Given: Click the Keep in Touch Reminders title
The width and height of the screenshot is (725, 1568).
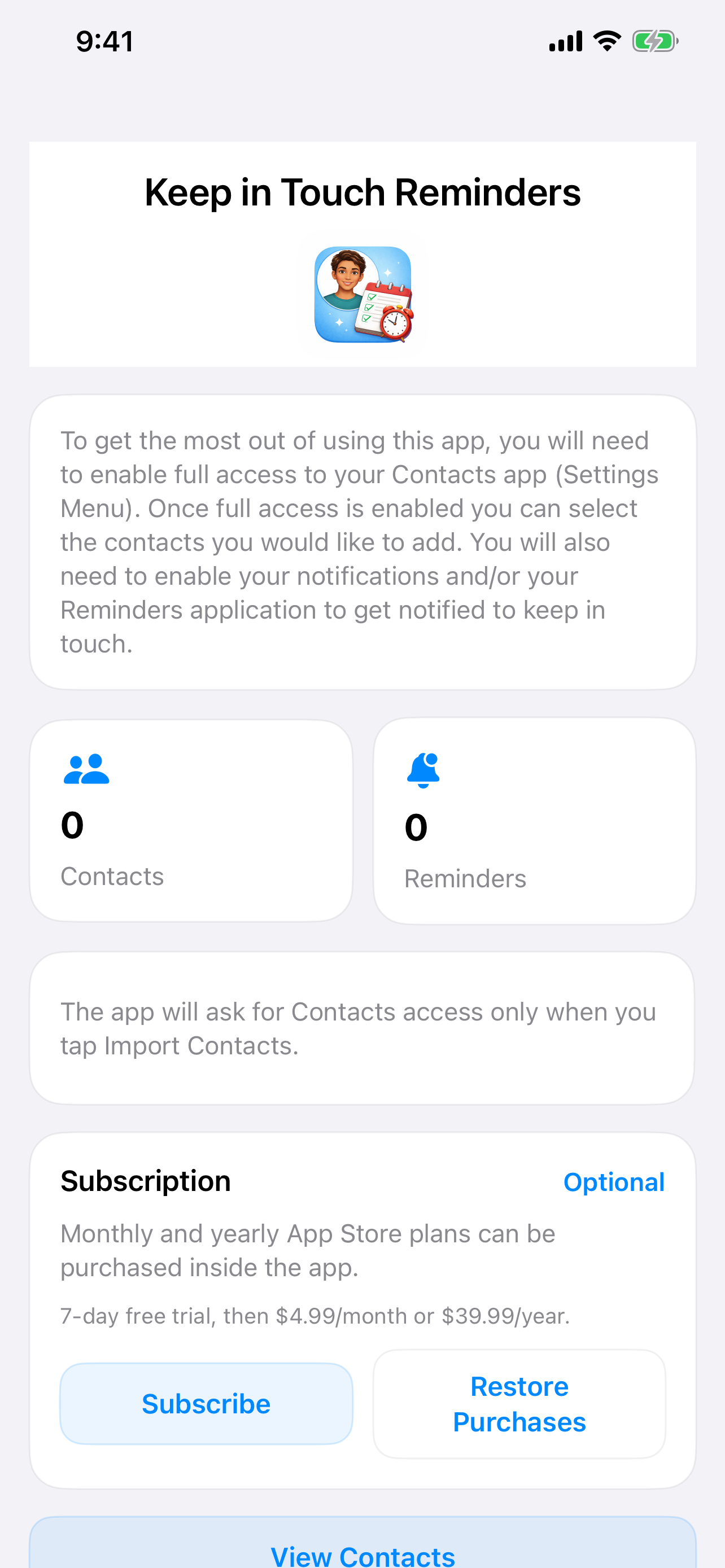Looking at the screenshot, I should click(362, 192).
